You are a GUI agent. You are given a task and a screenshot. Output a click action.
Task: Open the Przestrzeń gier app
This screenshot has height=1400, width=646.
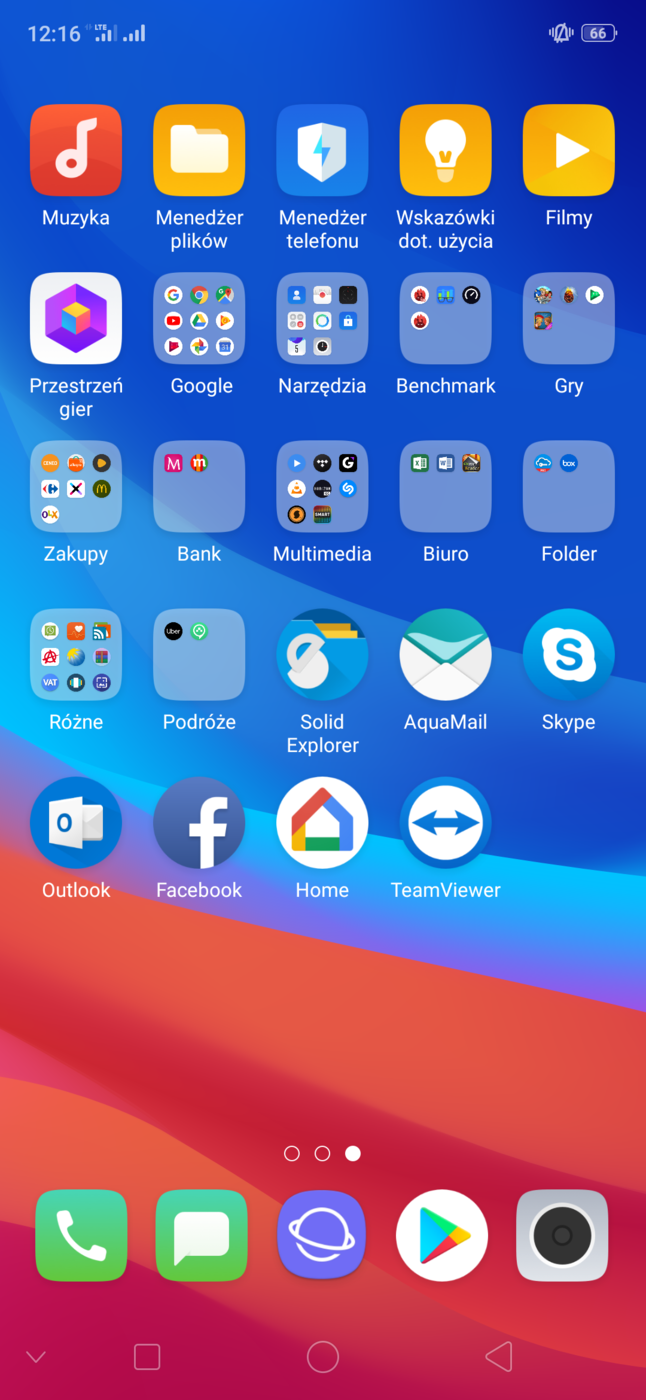click(x=76, y=318)
